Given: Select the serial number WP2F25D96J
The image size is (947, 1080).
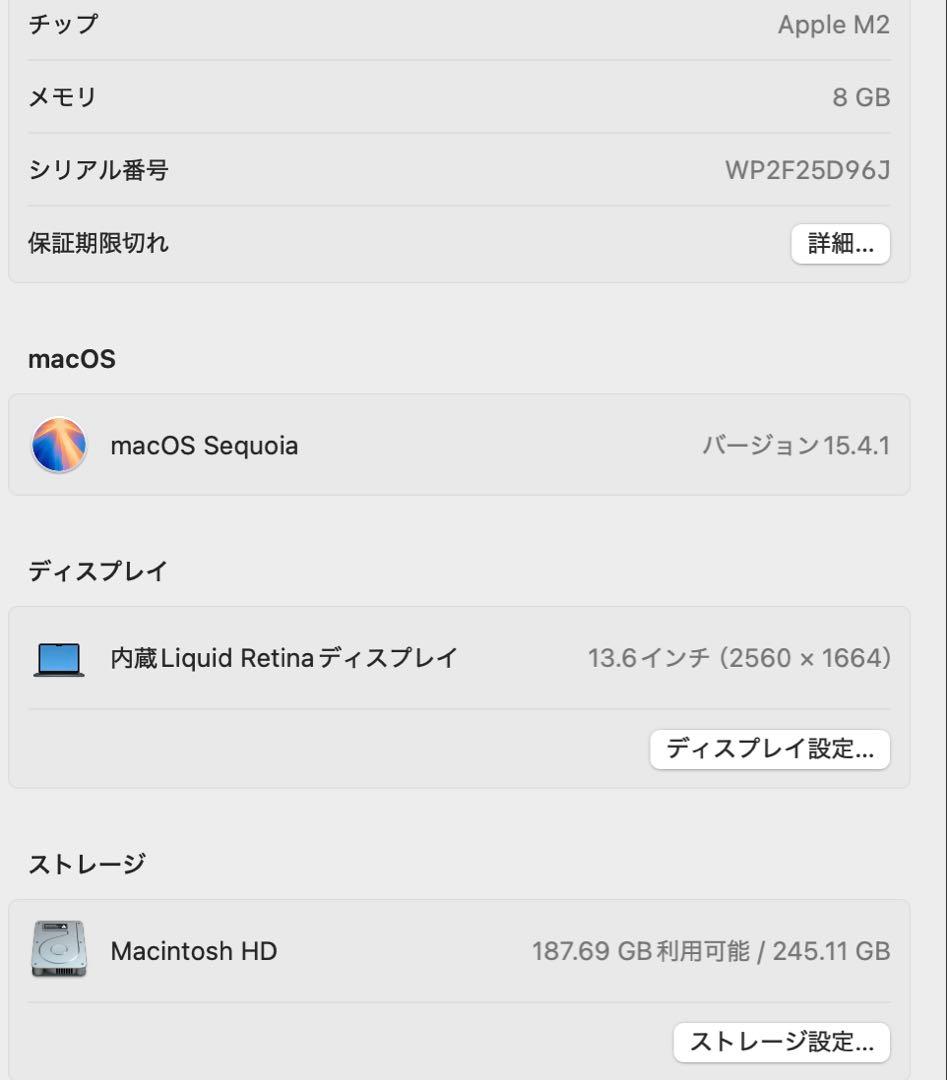Looking at the screenshot, I should pos(807,170).
